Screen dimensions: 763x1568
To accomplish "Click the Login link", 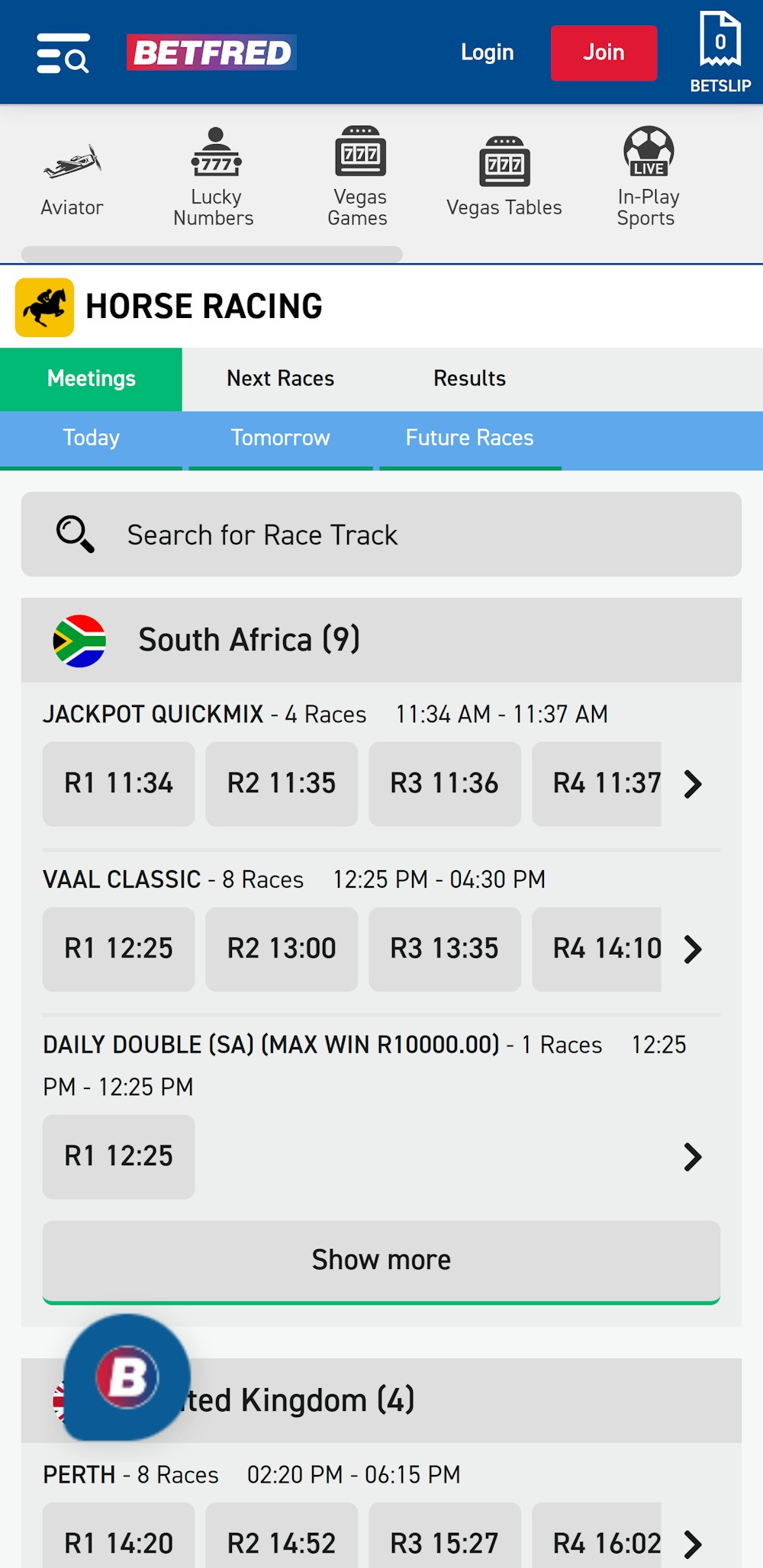I will click(487, 52).
